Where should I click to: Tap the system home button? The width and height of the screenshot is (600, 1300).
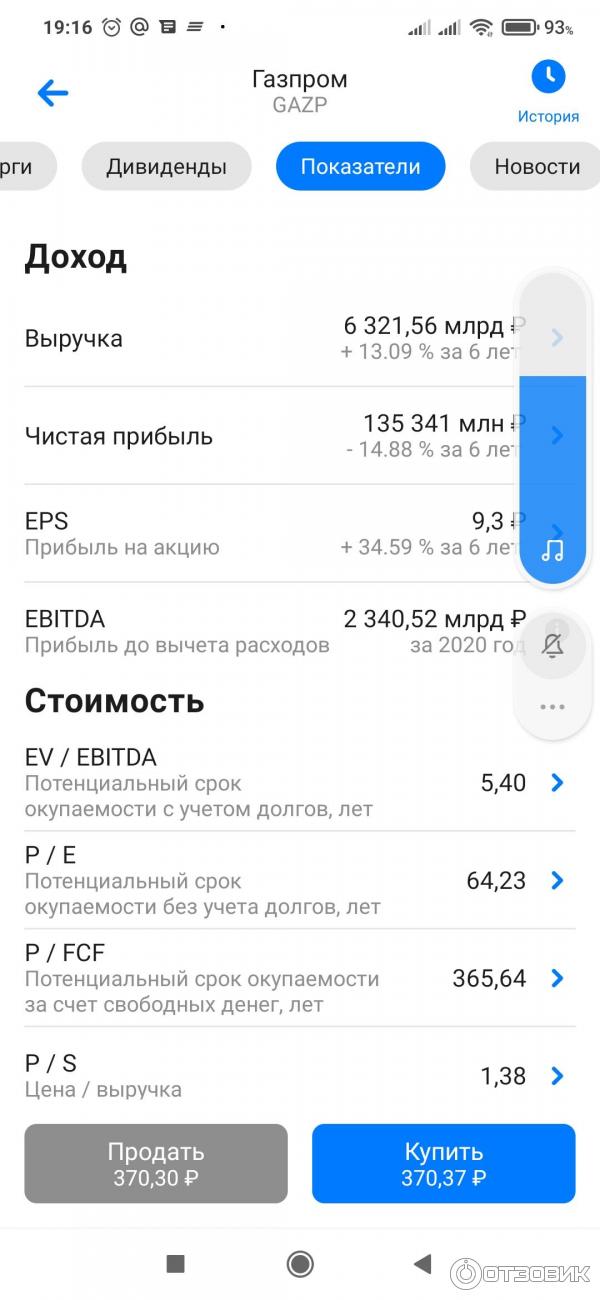(x=300, y=1264)
